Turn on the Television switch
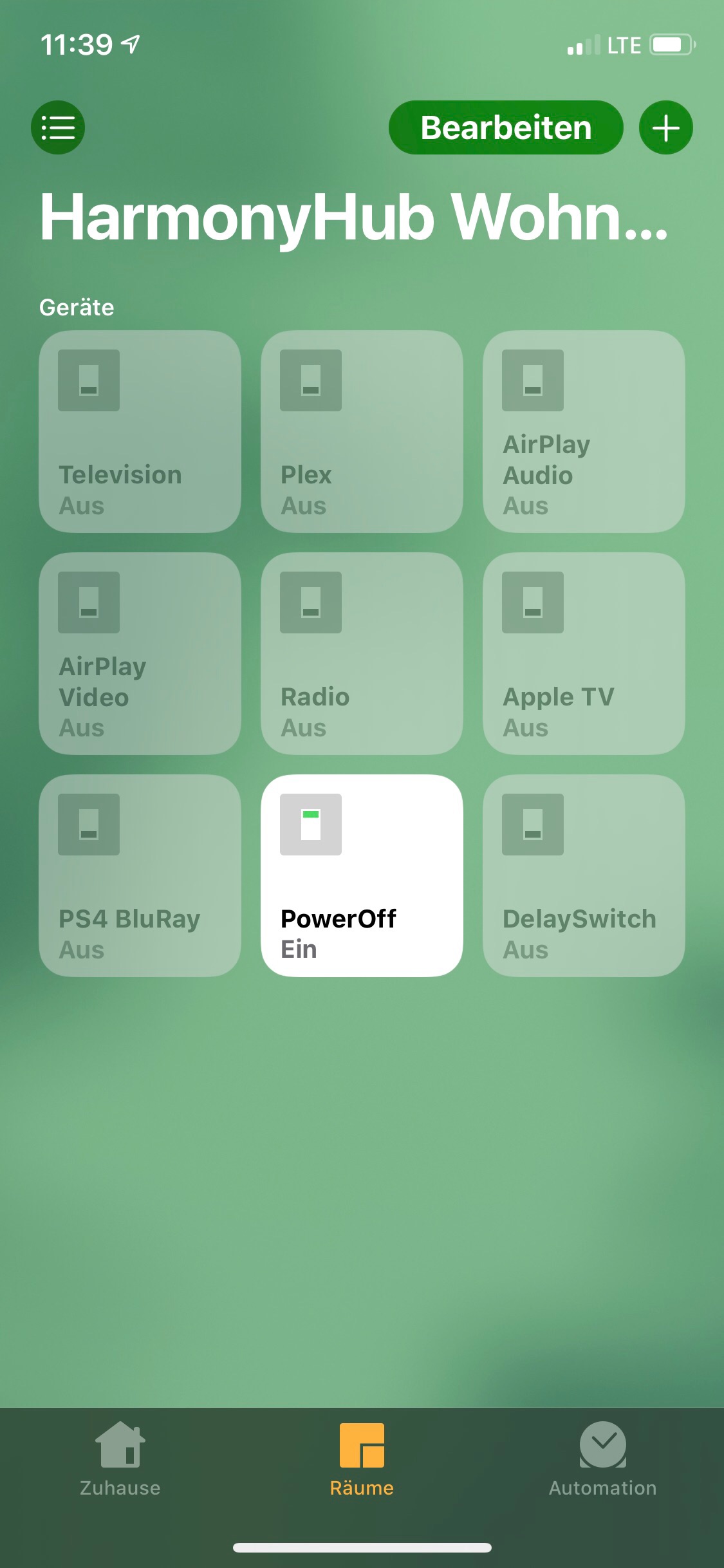Screen dimensions: 724x1568 (140, 431)
